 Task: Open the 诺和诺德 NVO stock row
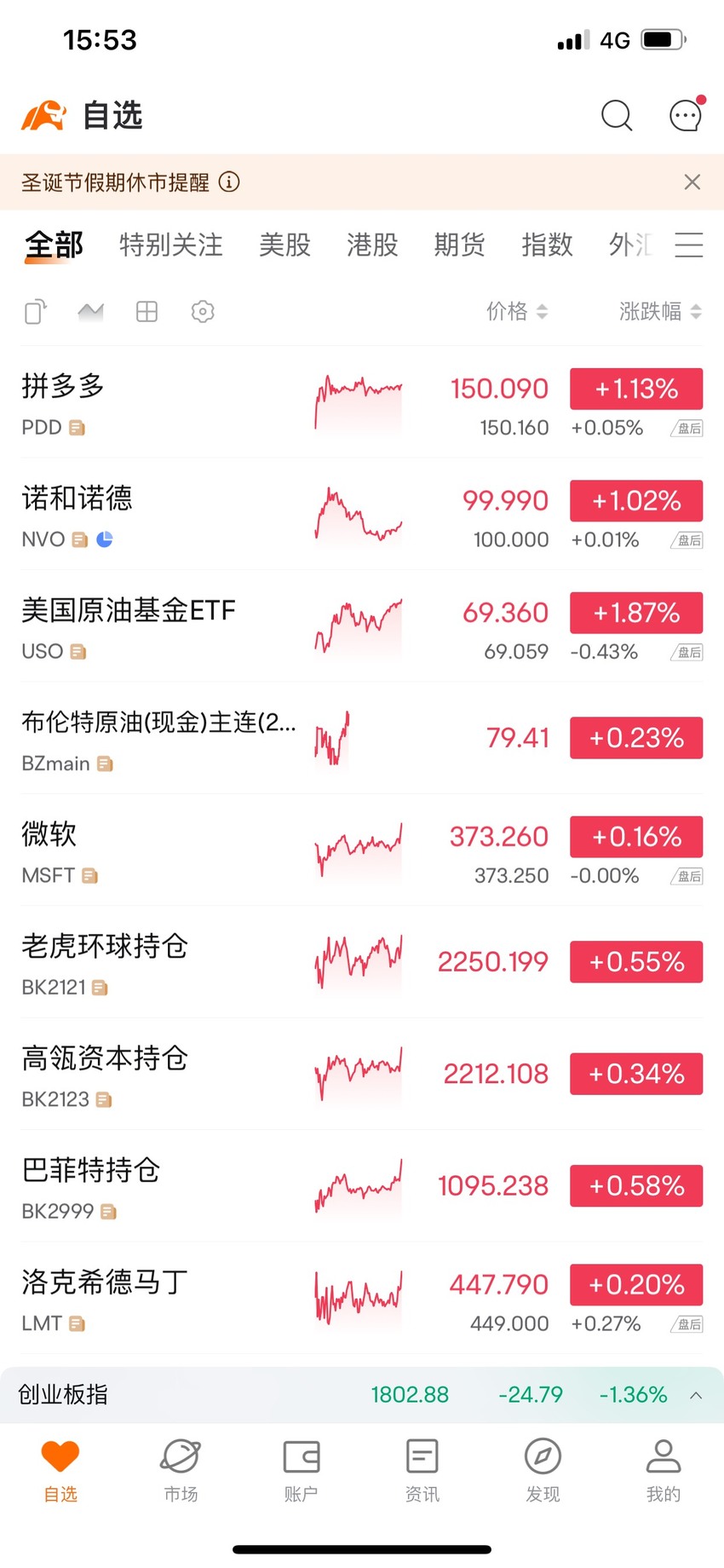click(x=362, y=515)
